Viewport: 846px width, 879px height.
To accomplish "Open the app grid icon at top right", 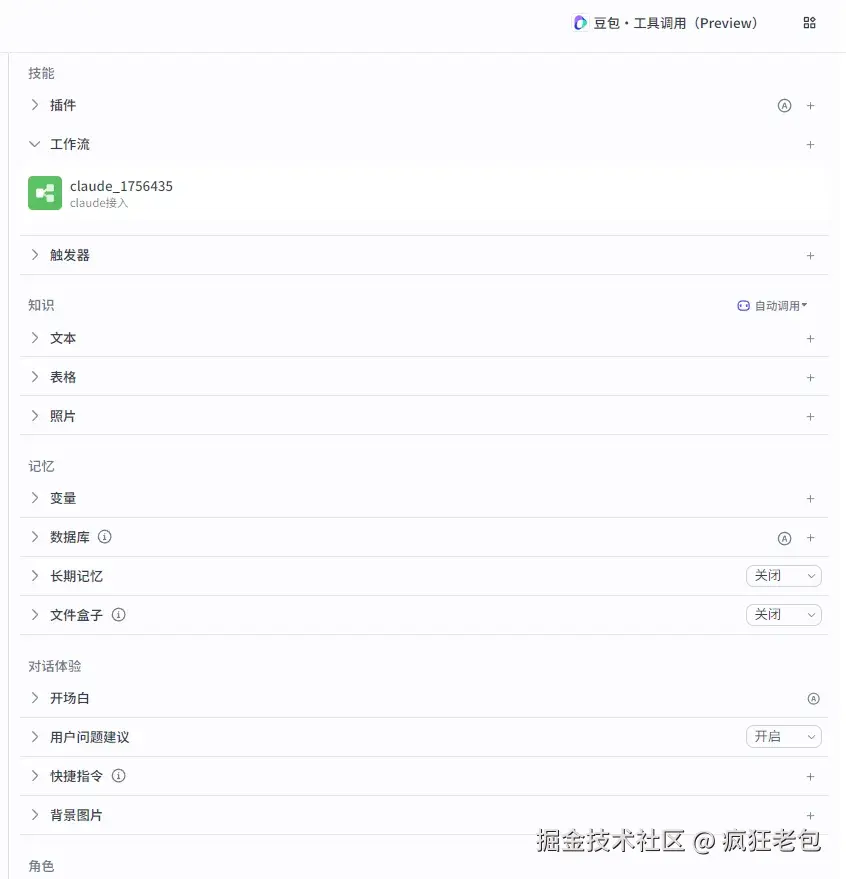I will click(810, 22).
